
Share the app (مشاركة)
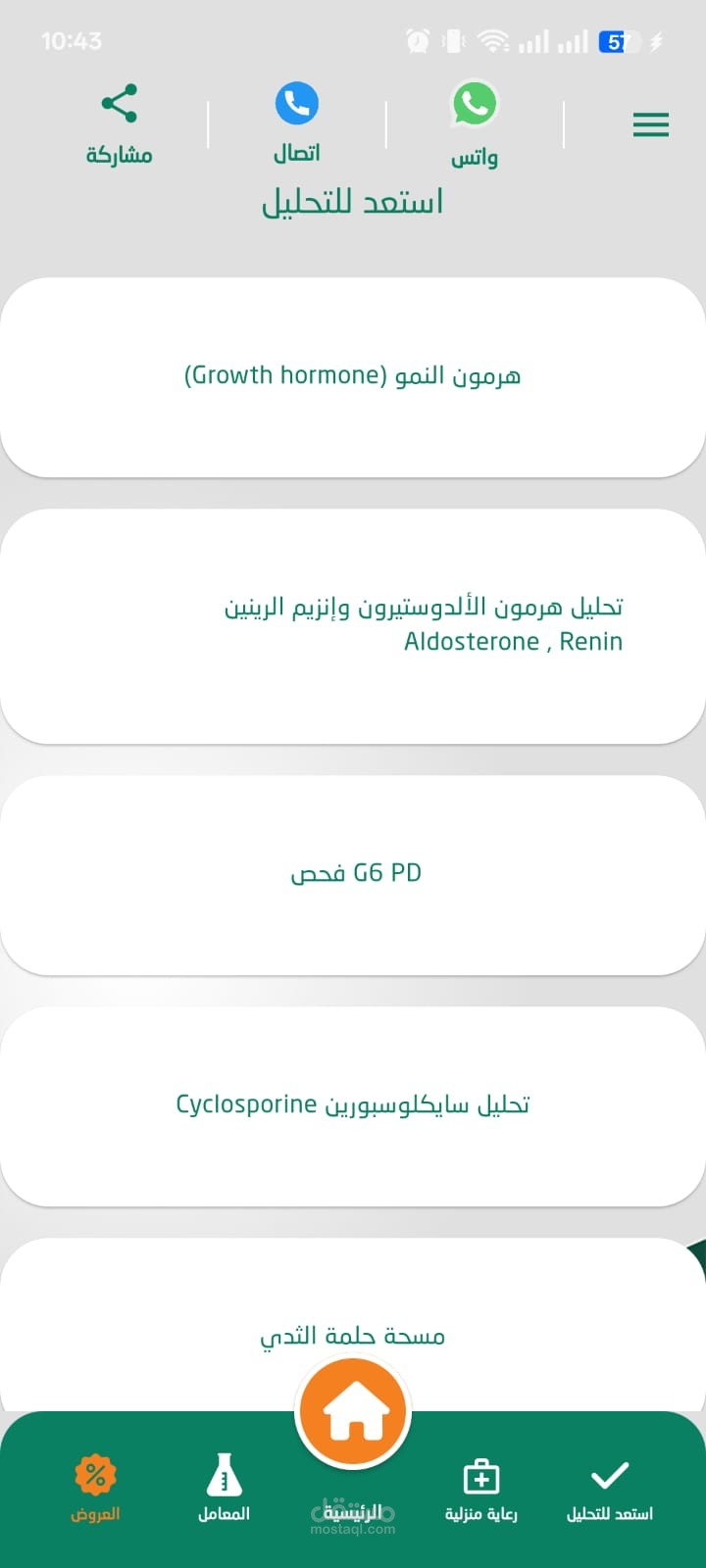coord(119,124)
